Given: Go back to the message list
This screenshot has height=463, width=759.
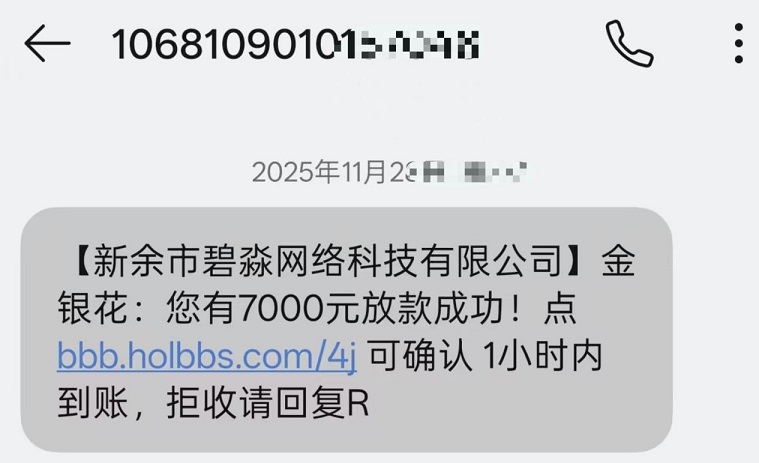Looking at the screenshot, I should (46, 44).
